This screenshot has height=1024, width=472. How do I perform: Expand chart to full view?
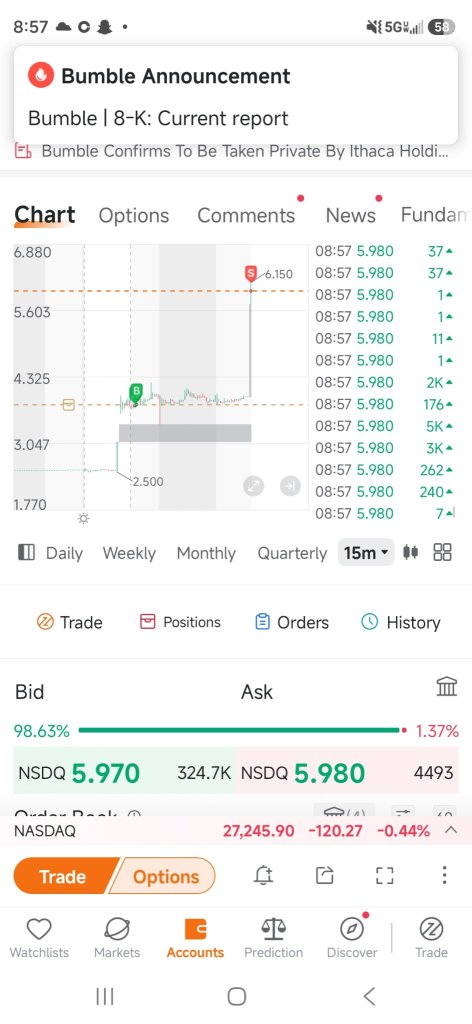pyautogui.click(x=253, y=485)
